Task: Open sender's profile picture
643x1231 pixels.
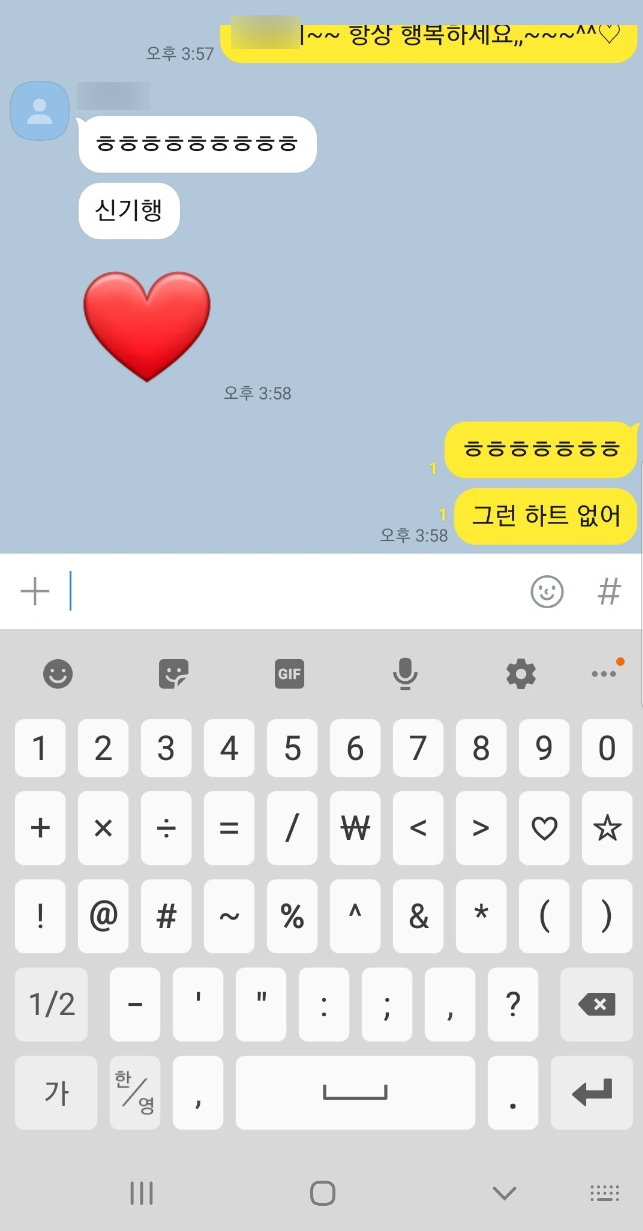Action: (x=40, y=112)
